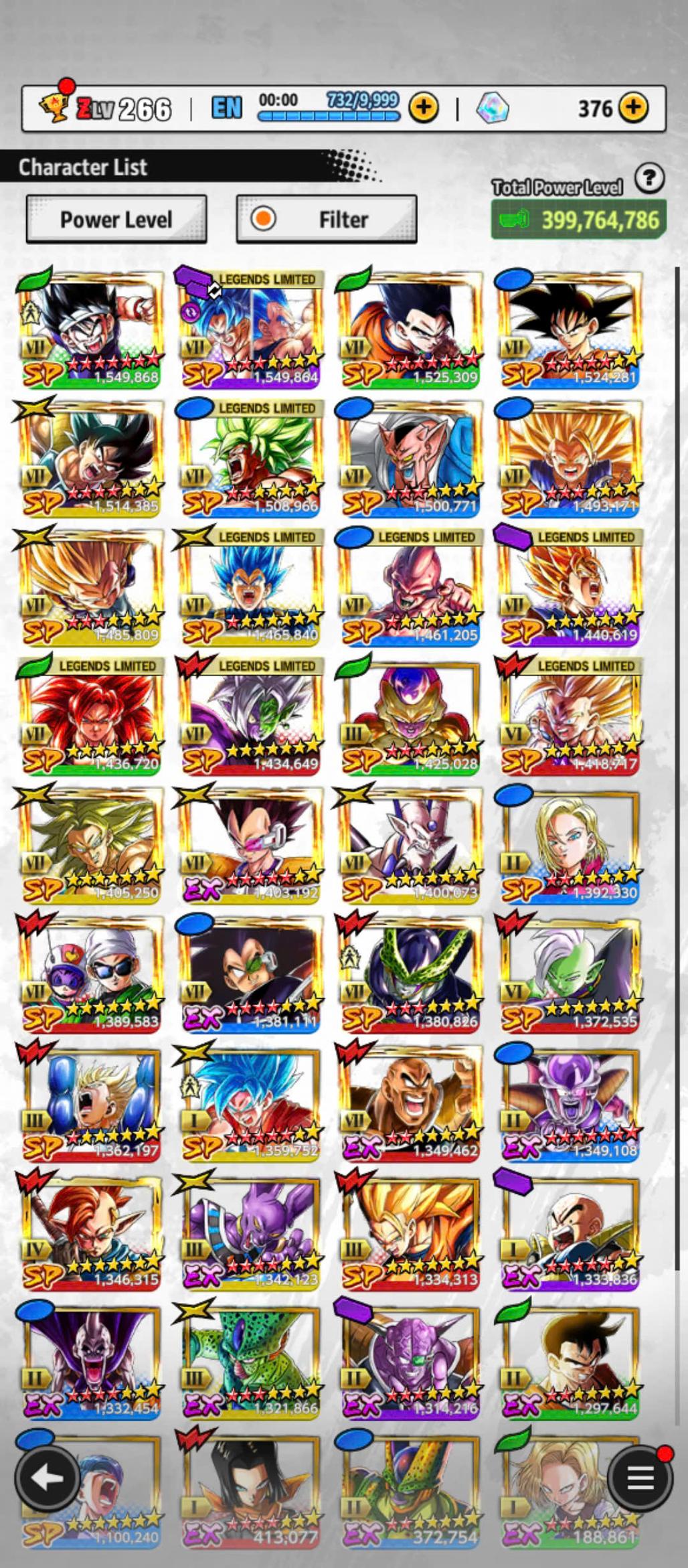Image resolution: width=688 pixels, height=1568 pixels.
Task: Select Legends Limited character with power 1,549,864
Action: point(250,329)
